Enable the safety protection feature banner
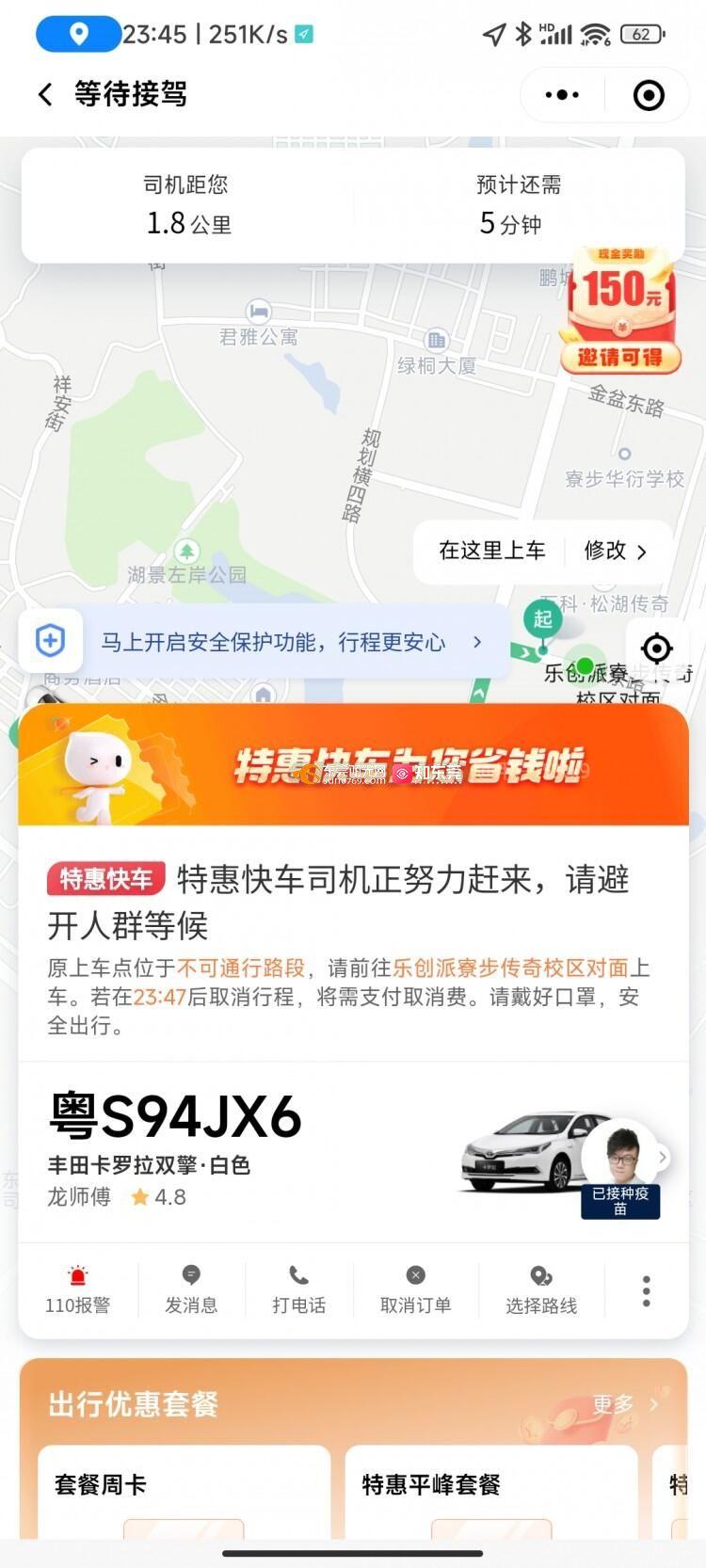 (x=273, y=642)
